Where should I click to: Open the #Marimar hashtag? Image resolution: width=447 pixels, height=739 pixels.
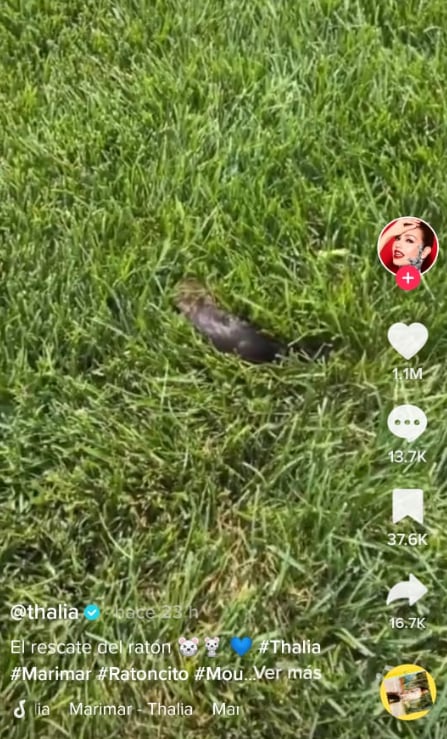point(50,674)
